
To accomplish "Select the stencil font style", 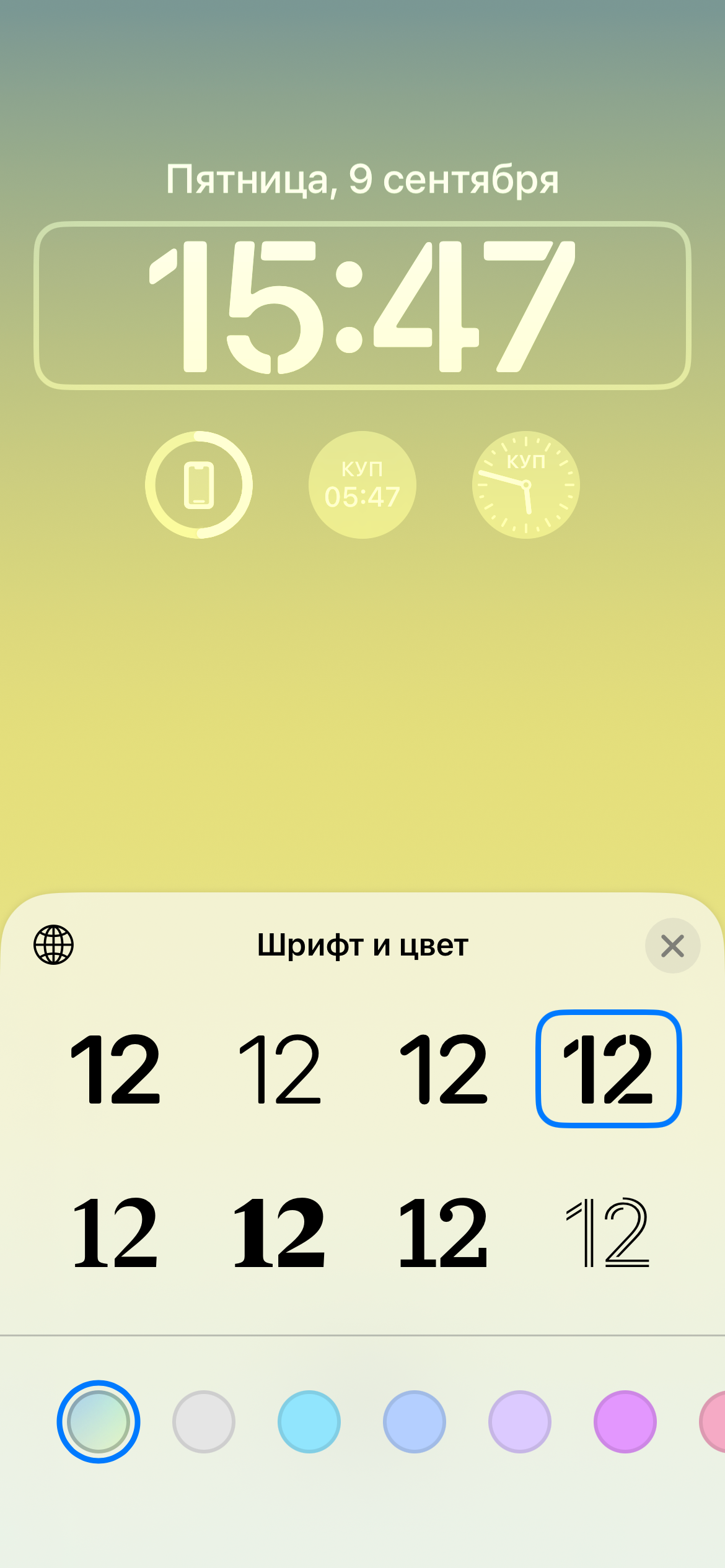I will click(609, 1069).
